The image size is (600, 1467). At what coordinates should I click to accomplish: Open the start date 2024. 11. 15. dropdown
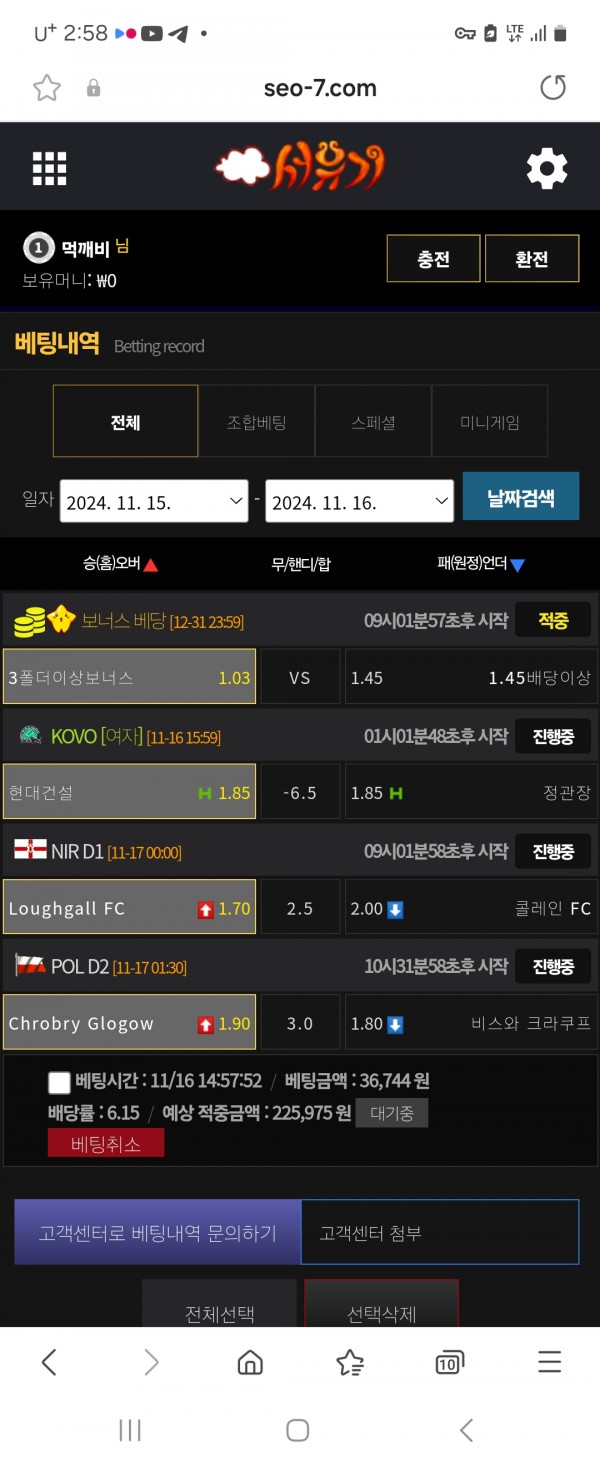coord(153,502)
